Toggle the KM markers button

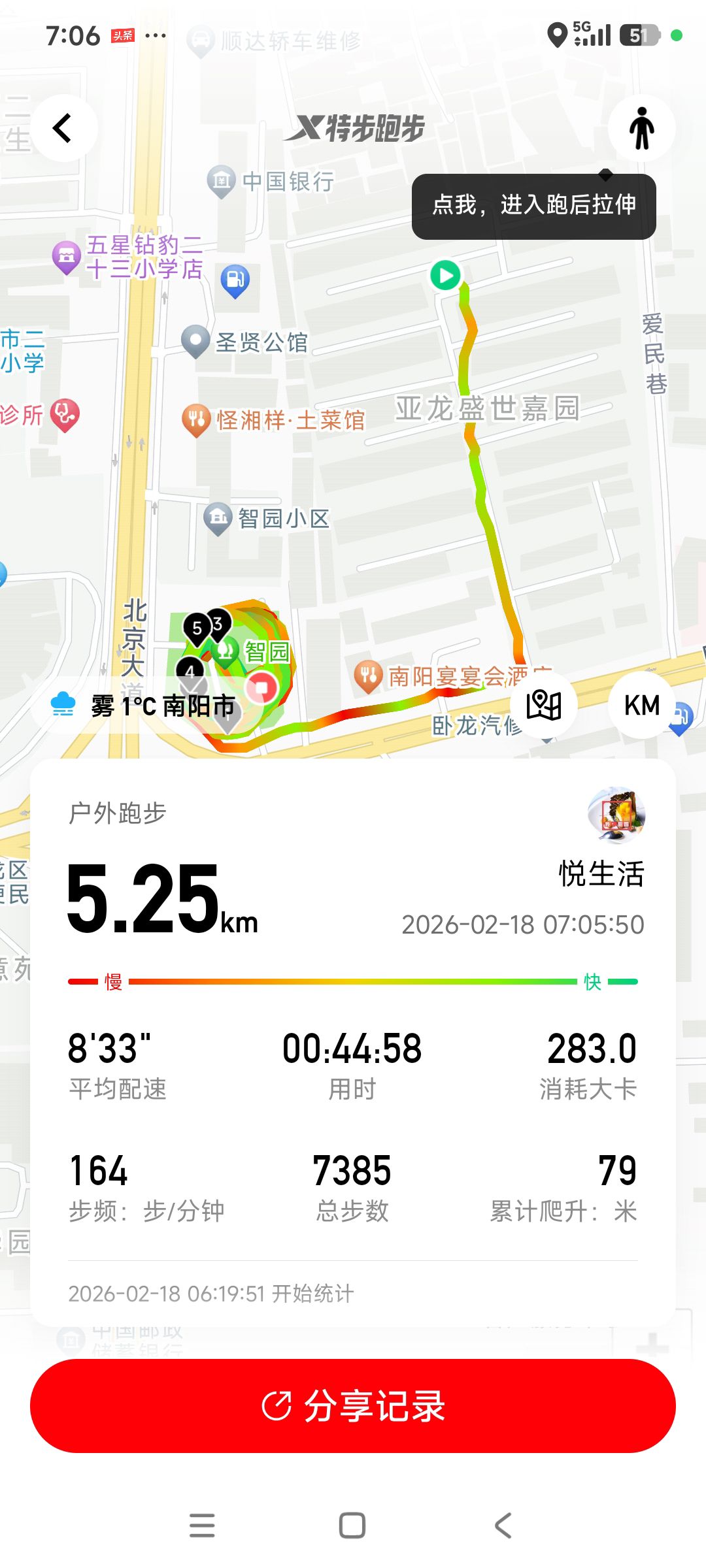coord(641,705)
